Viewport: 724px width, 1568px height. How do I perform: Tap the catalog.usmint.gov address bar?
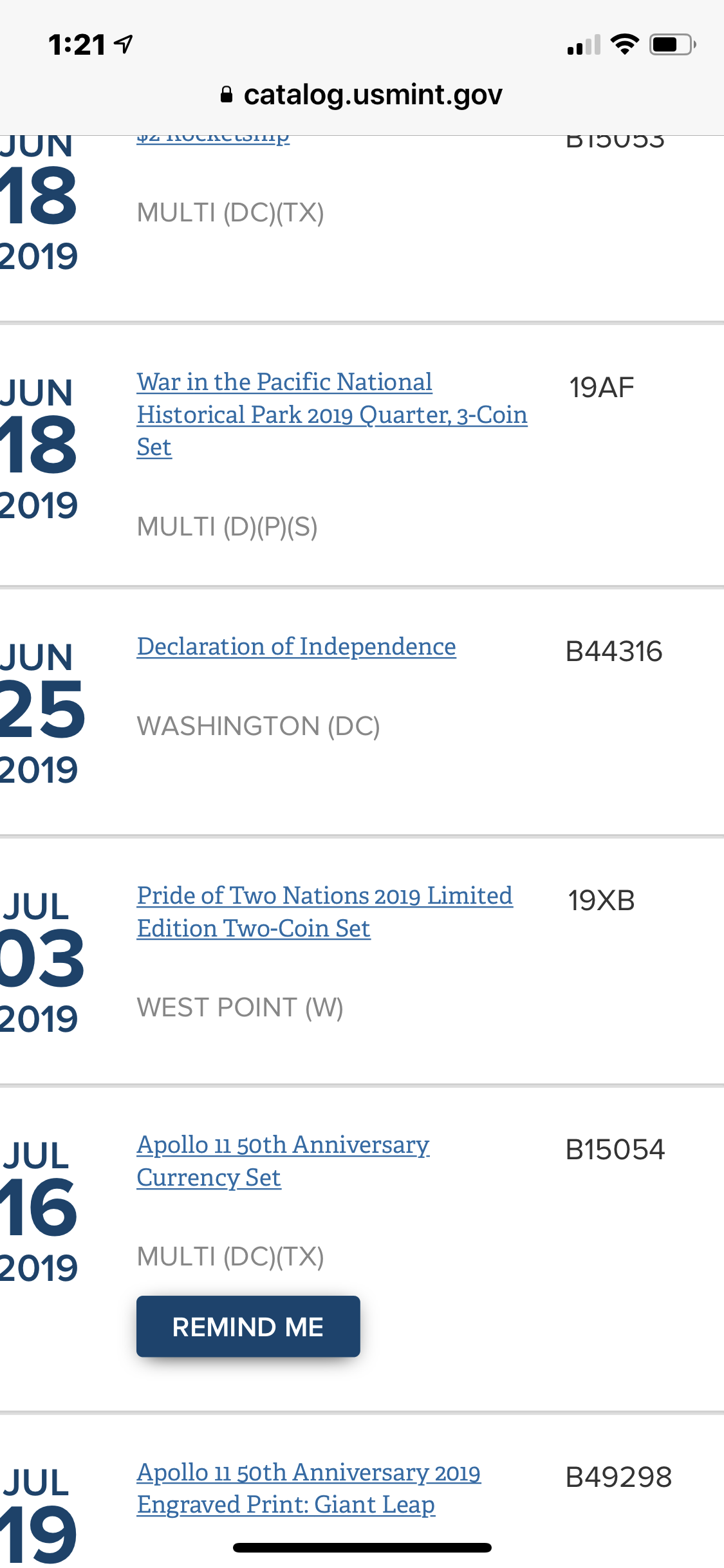point(362,95)
